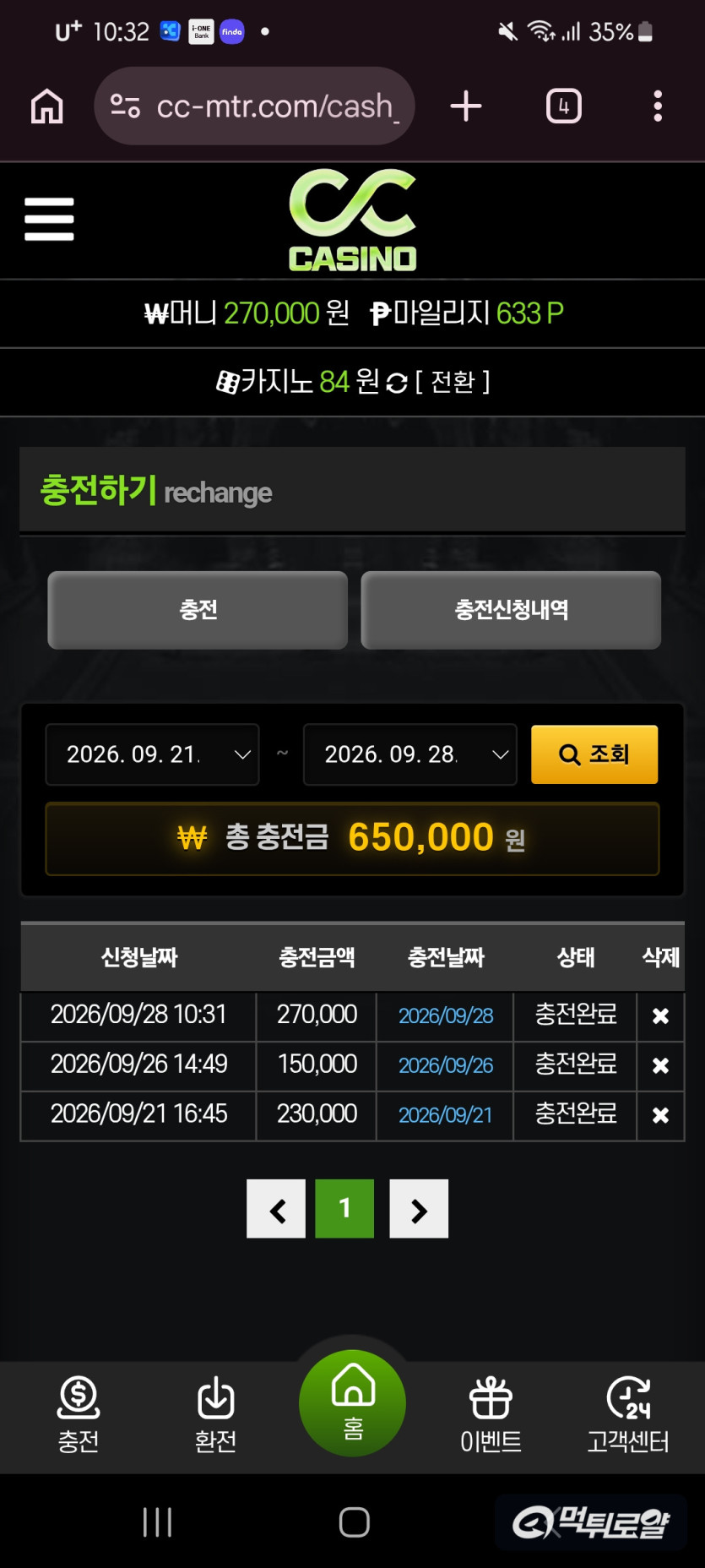This screenshot has height=1568, width=705.
Task: Delete the 270,000 recharge record
Action: coord(660,1015)
